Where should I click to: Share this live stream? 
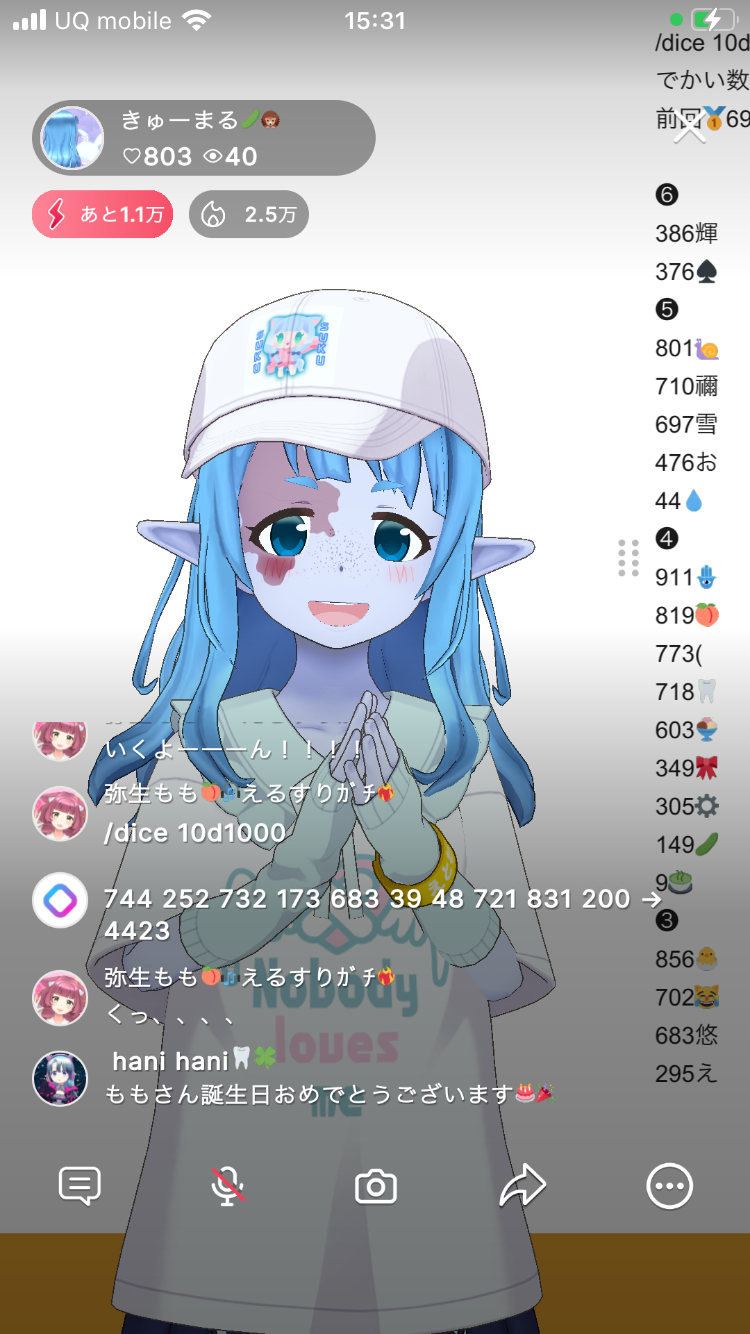point(523,1187)
